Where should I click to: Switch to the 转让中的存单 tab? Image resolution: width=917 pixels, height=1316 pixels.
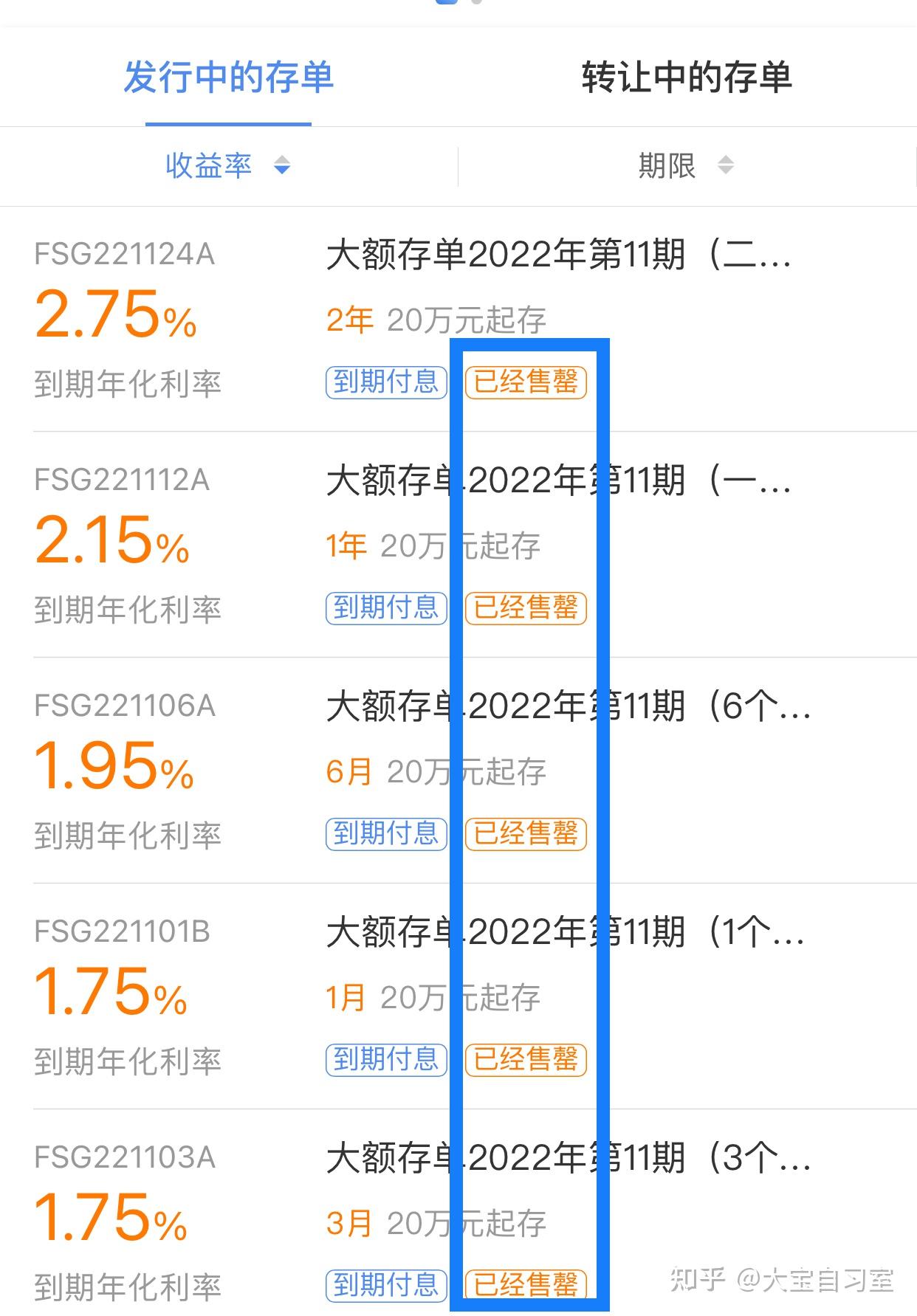(687, 81)
